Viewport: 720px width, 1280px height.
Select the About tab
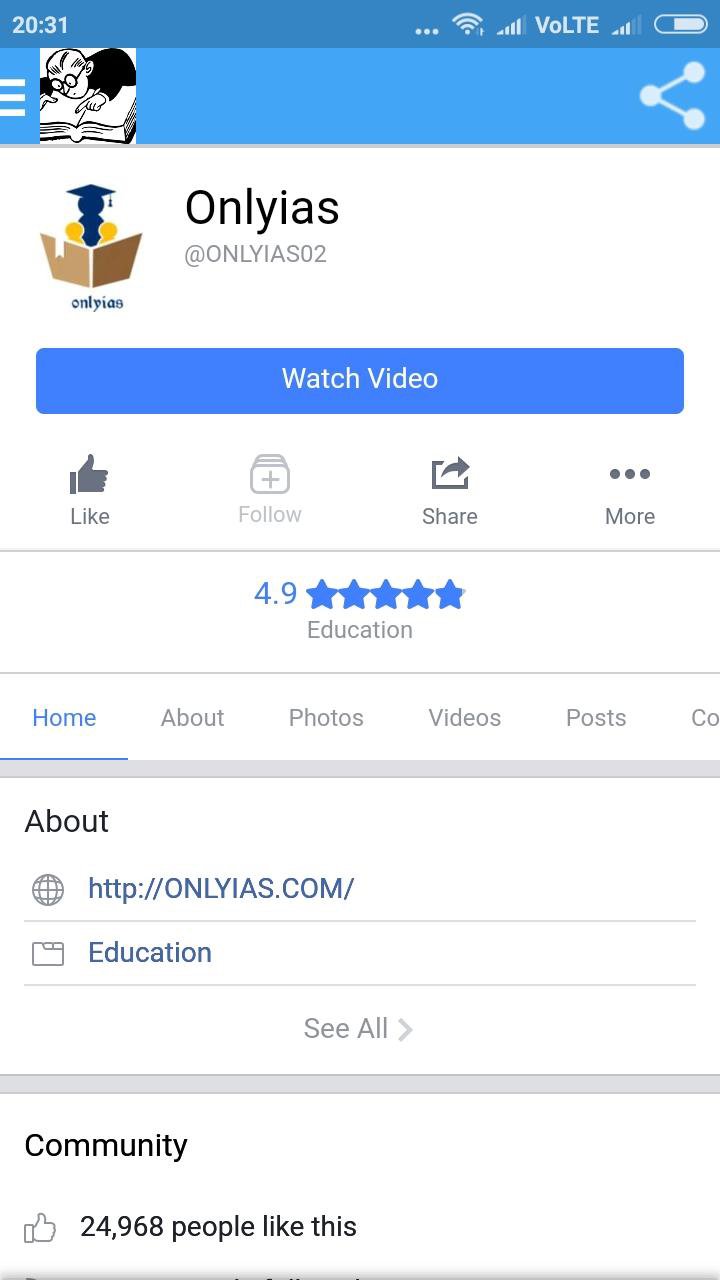click(x=192, y=718)
